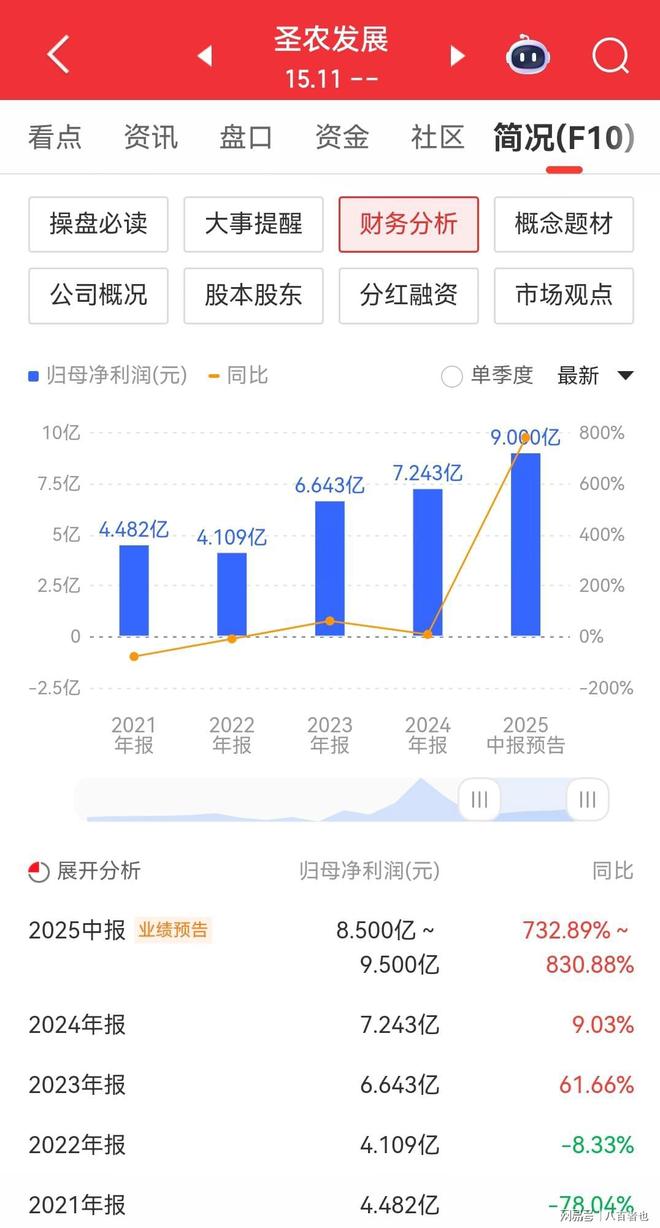Screen dimensions: 660x1228
Task: Select the 大事提醒 chip
Action: coord(253,224)
